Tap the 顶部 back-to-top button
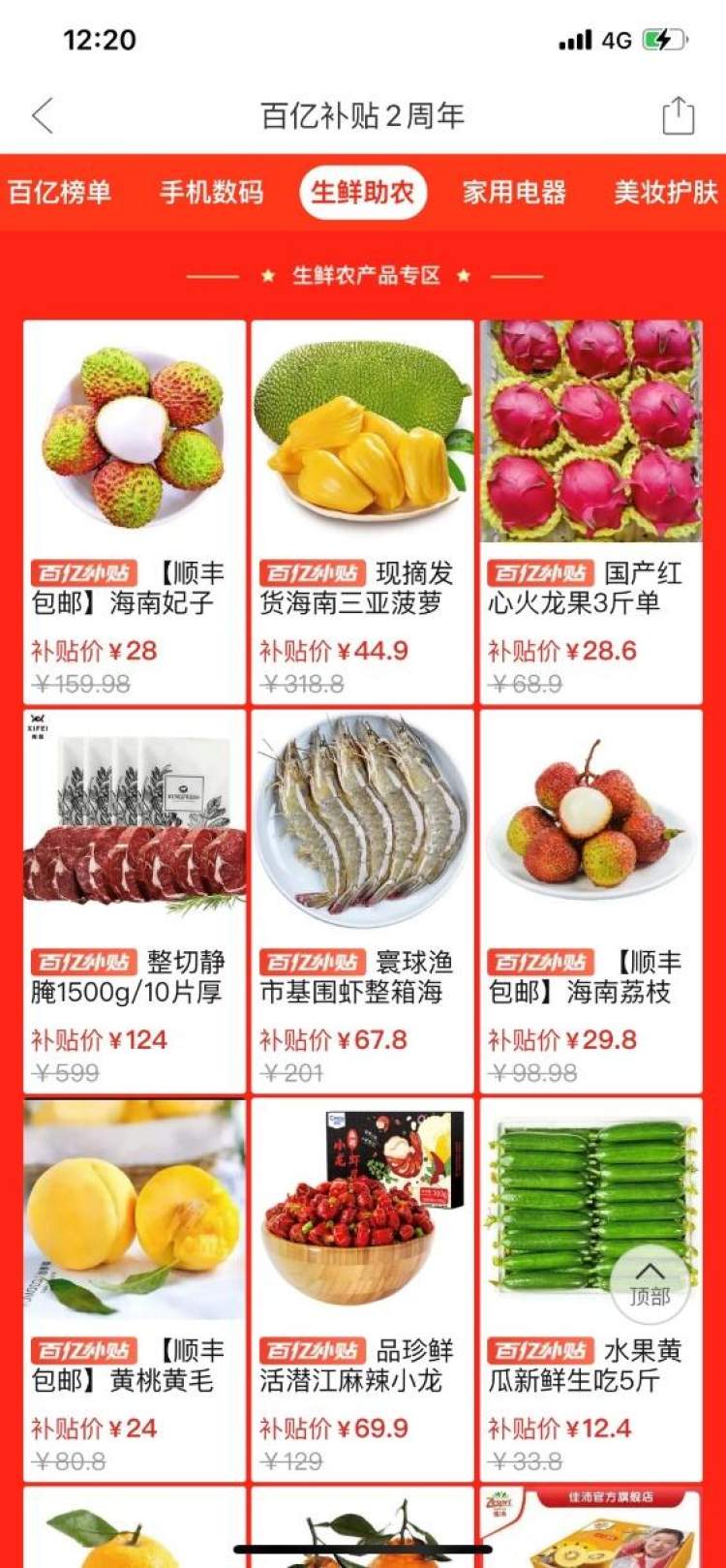This screenshot has height=1568, width=726. (x=650, y=1284)
